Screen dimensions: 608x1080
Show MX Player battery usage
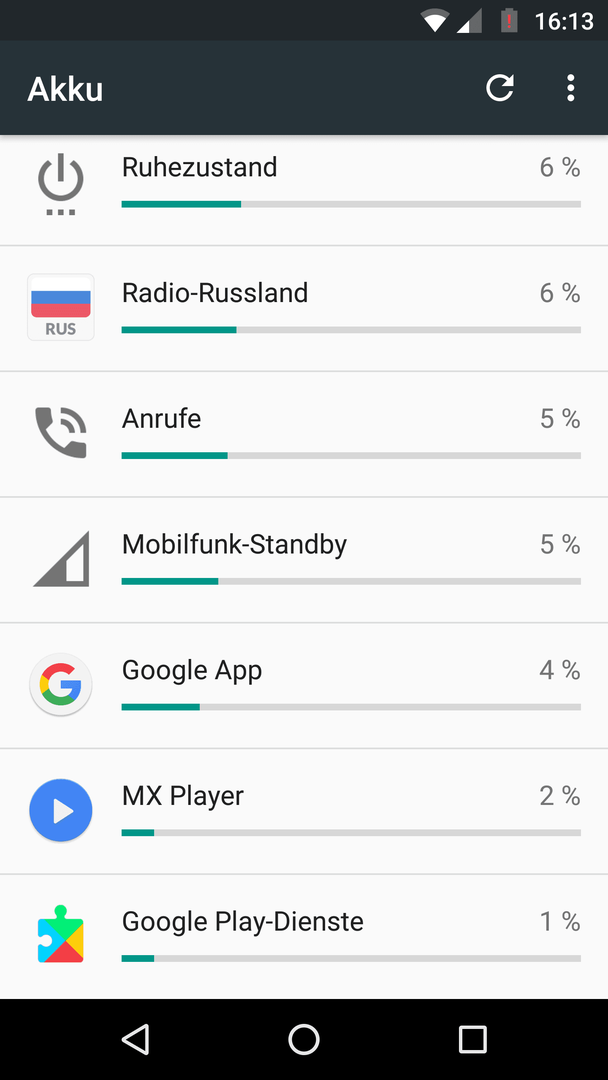304,811
